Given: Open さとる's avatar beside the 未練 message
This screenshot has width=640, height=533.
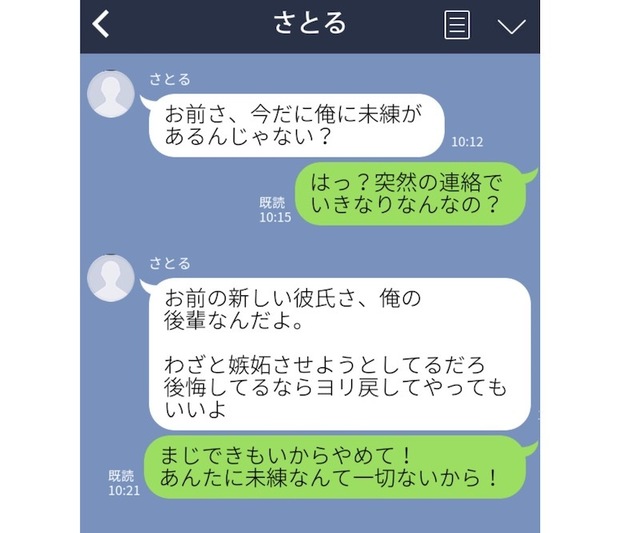Looking at the screenshot, I should [111, 96].
